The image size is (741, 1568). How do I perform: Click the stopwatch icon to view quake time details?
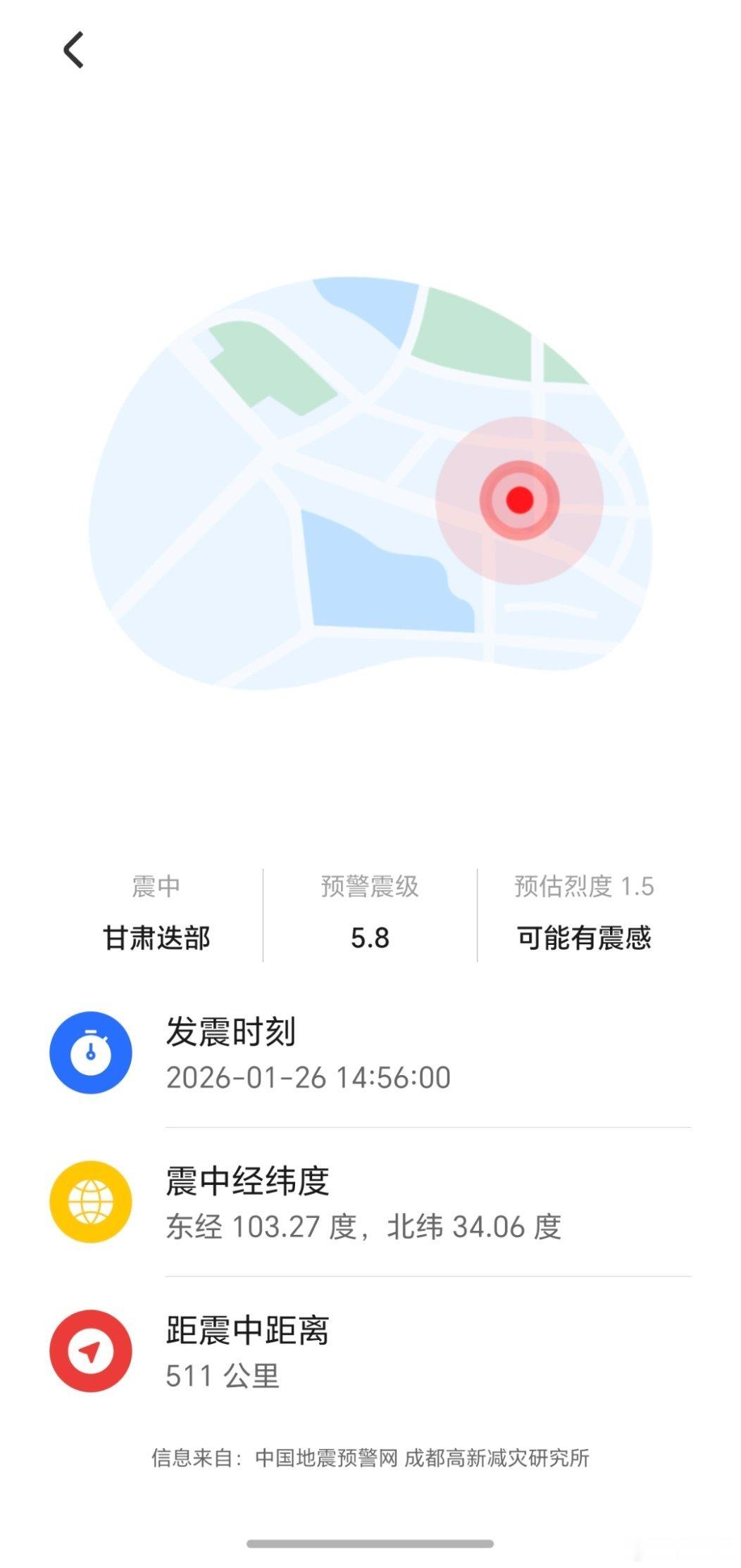(92, 1051)
